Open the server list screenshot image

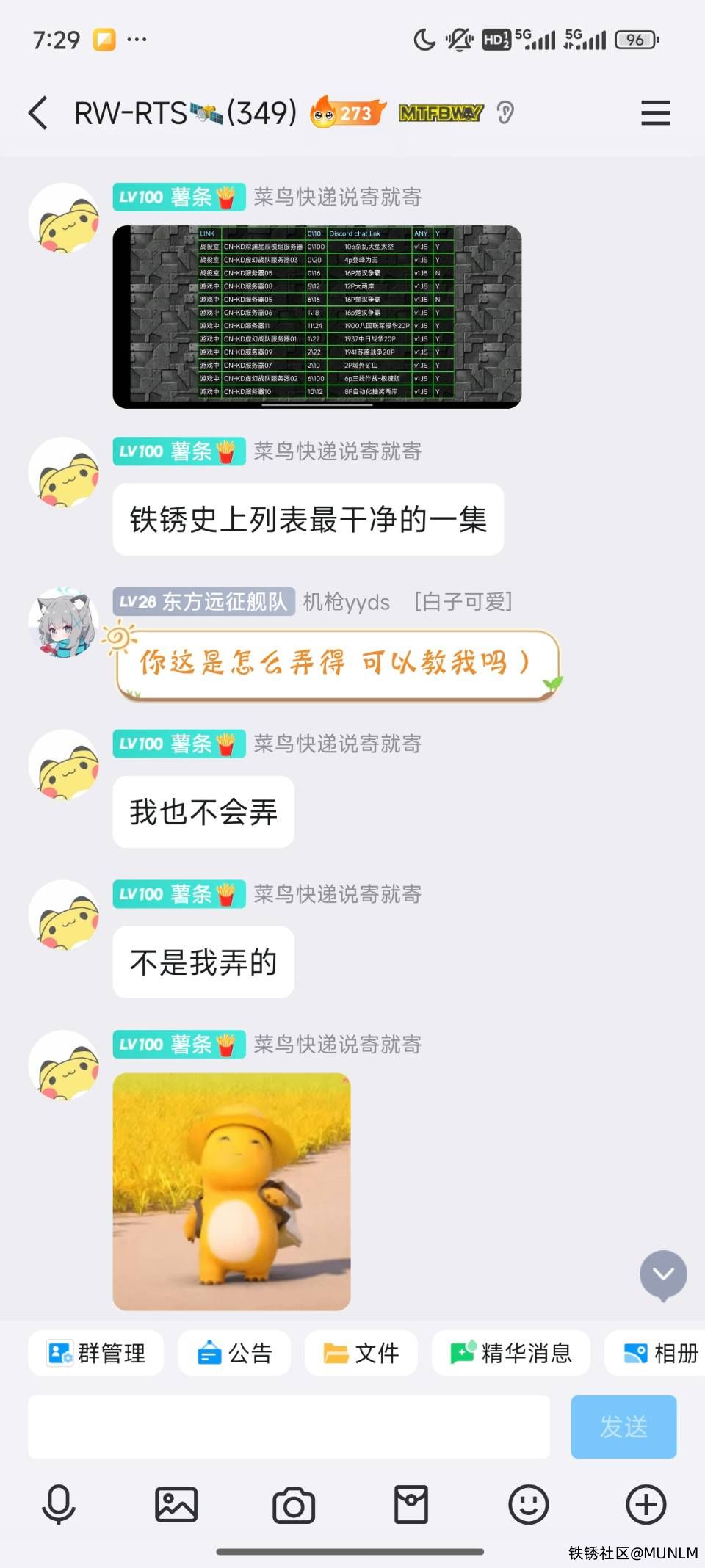317,316
